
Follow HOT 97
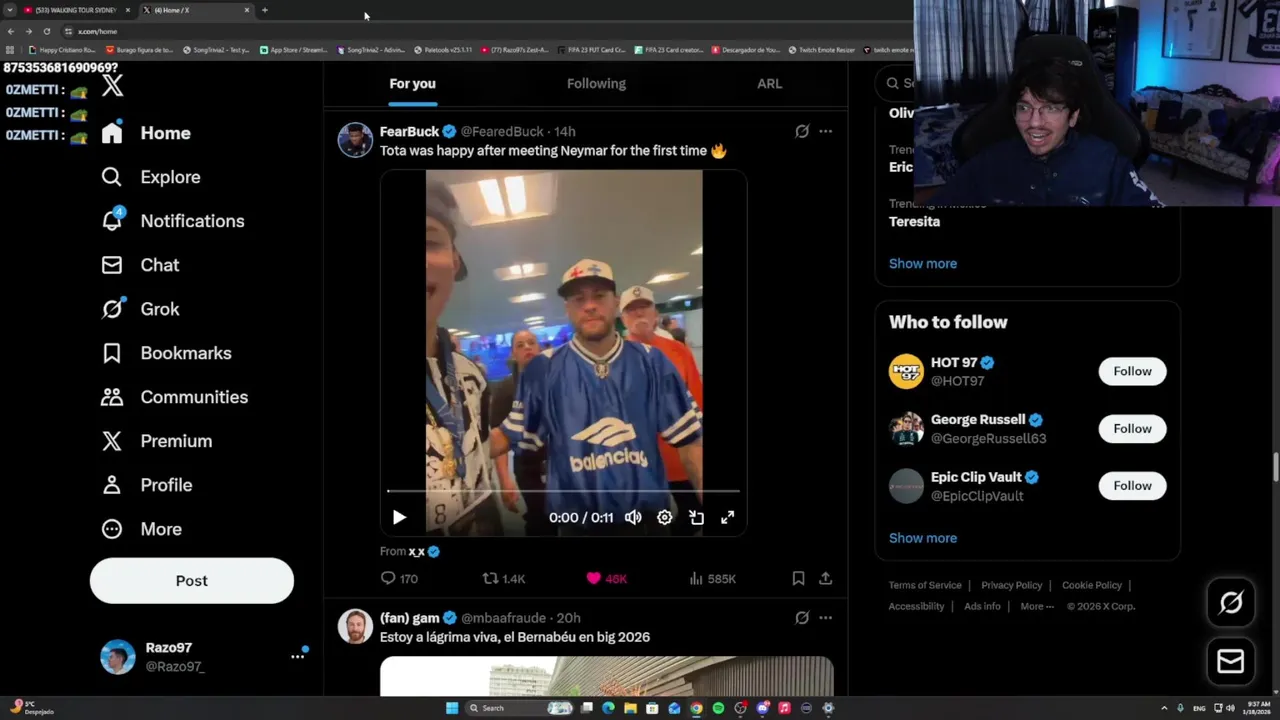[x=1132, y=371]
